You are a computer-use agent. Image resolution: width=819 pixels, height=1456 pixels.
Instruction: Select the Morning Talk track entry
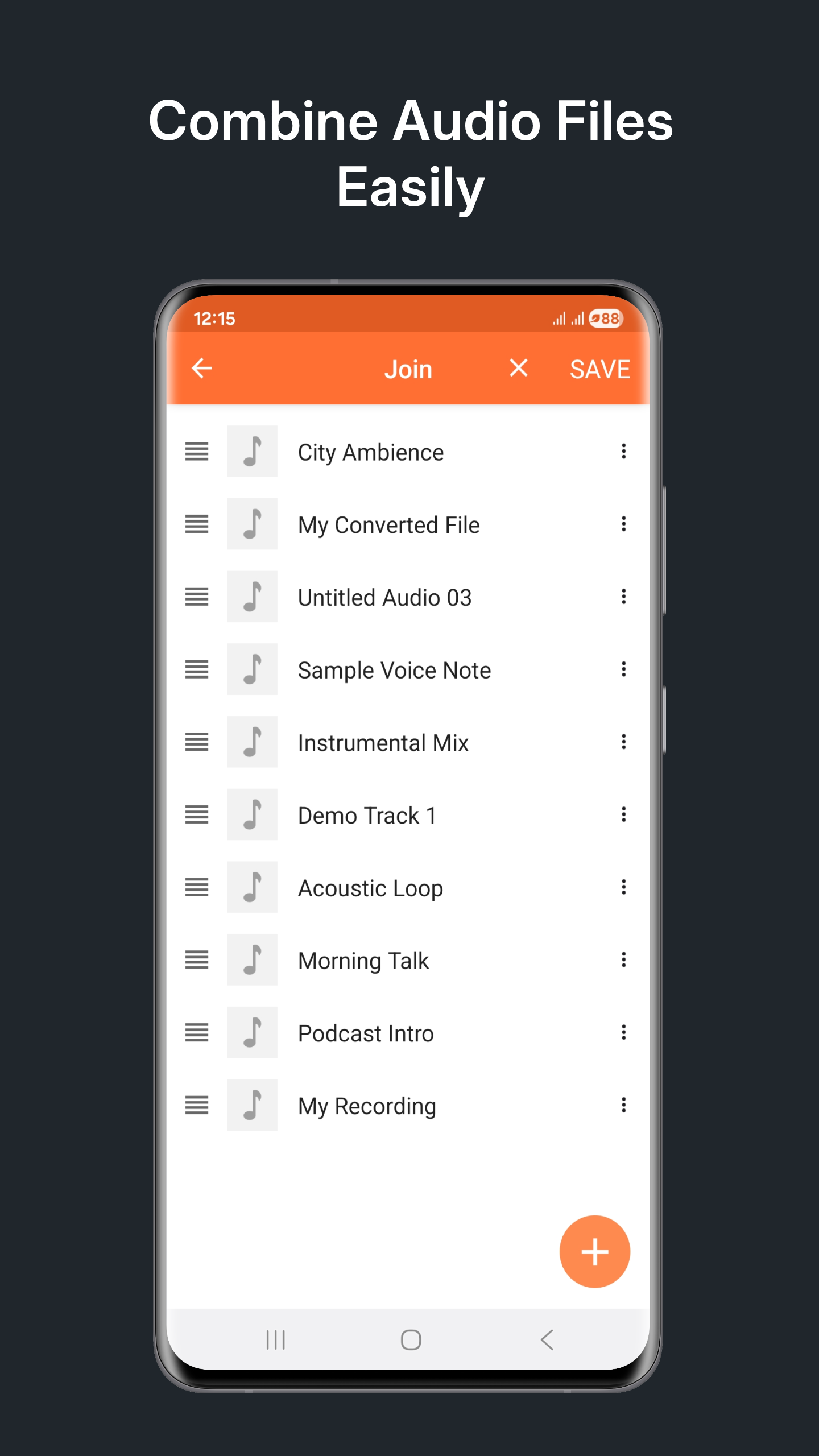coord(398,961)
